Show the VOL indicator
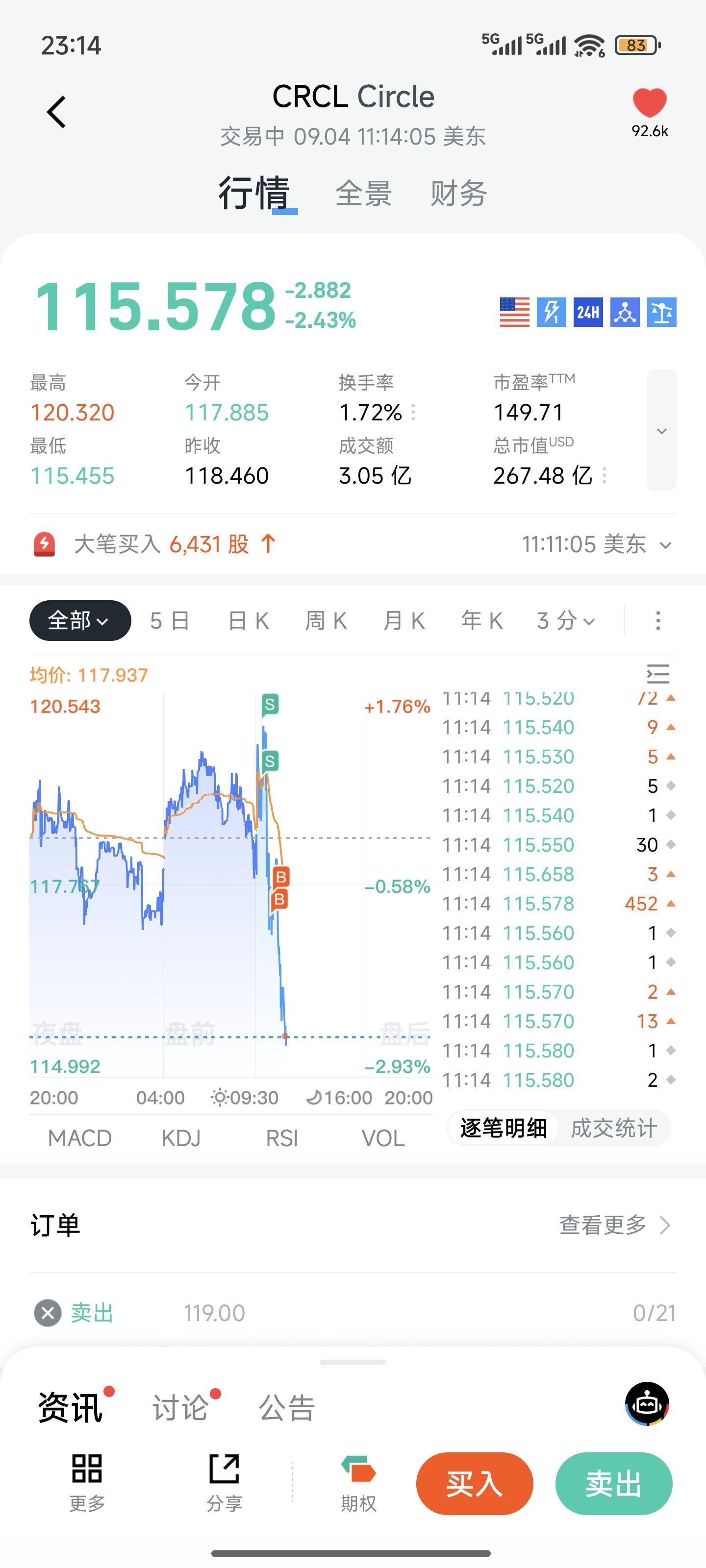 [383, 1138]
